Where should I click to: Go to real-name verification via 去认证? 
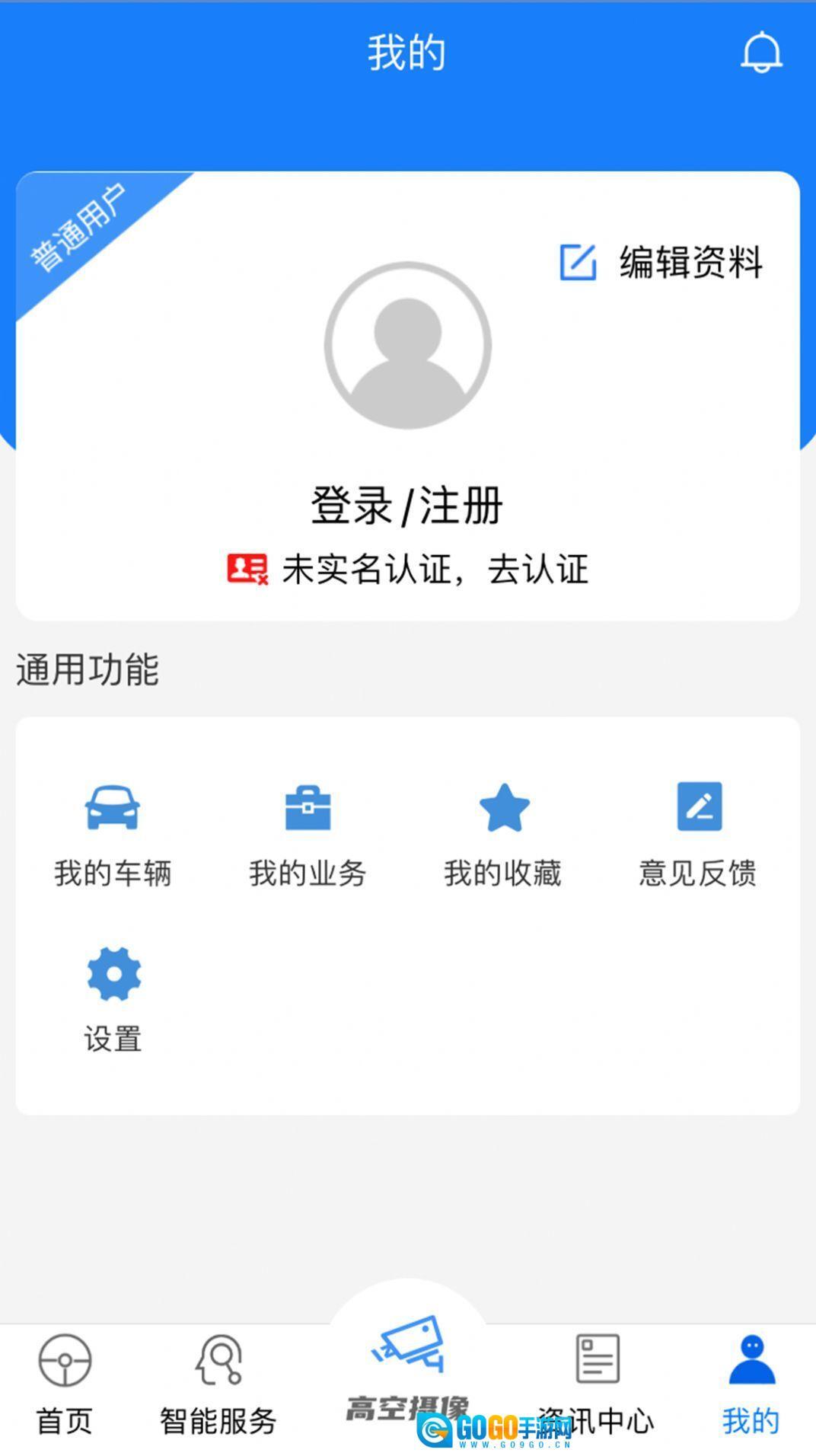coord(537,570)
